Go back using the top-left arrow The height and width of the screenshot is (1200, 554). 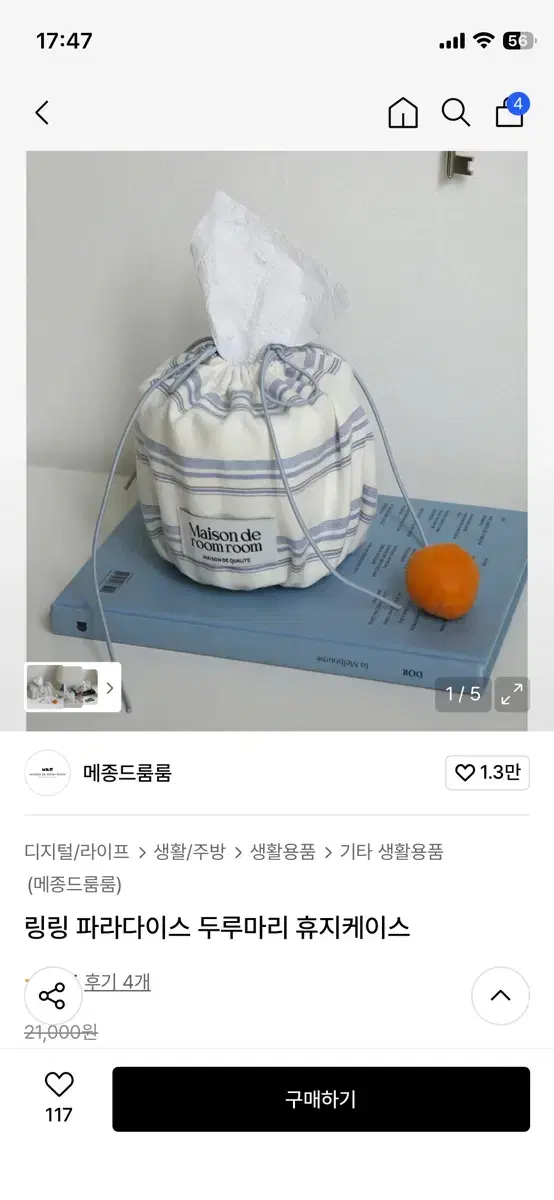42,113
